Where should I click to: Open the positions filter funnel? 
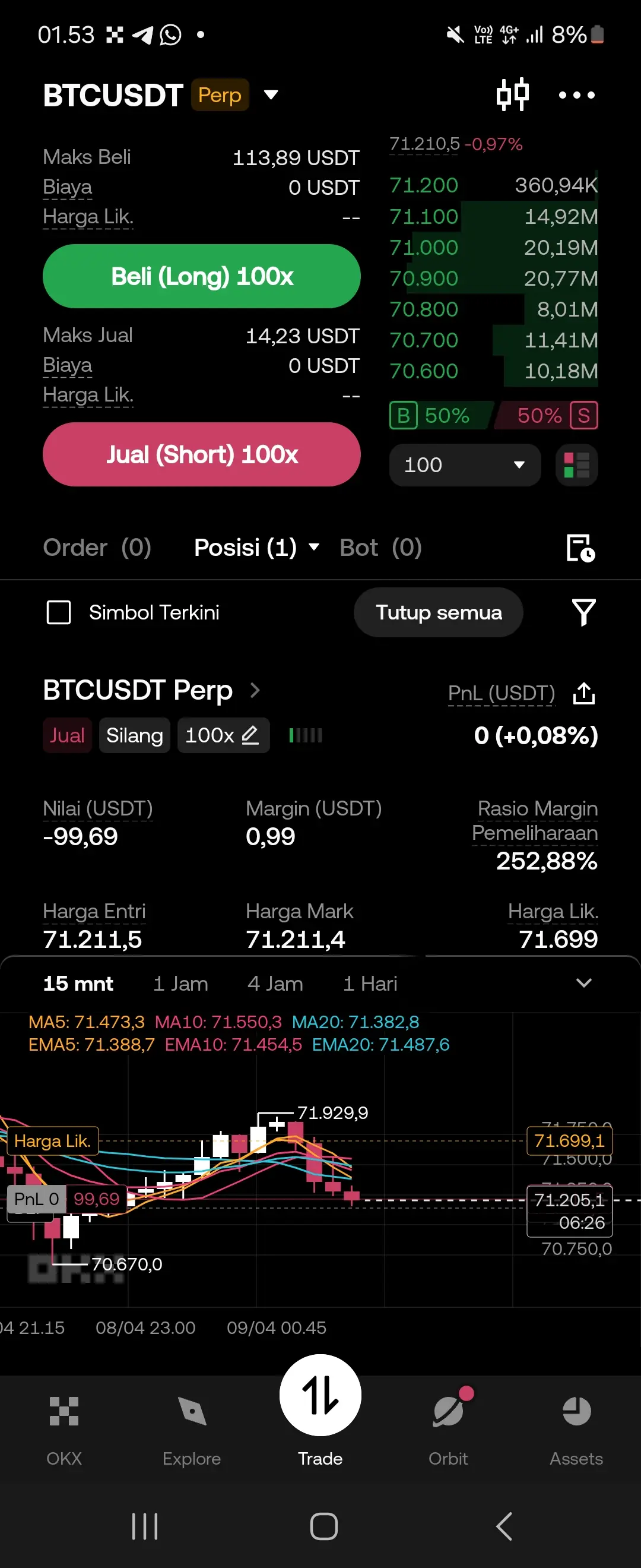[583, 612]
